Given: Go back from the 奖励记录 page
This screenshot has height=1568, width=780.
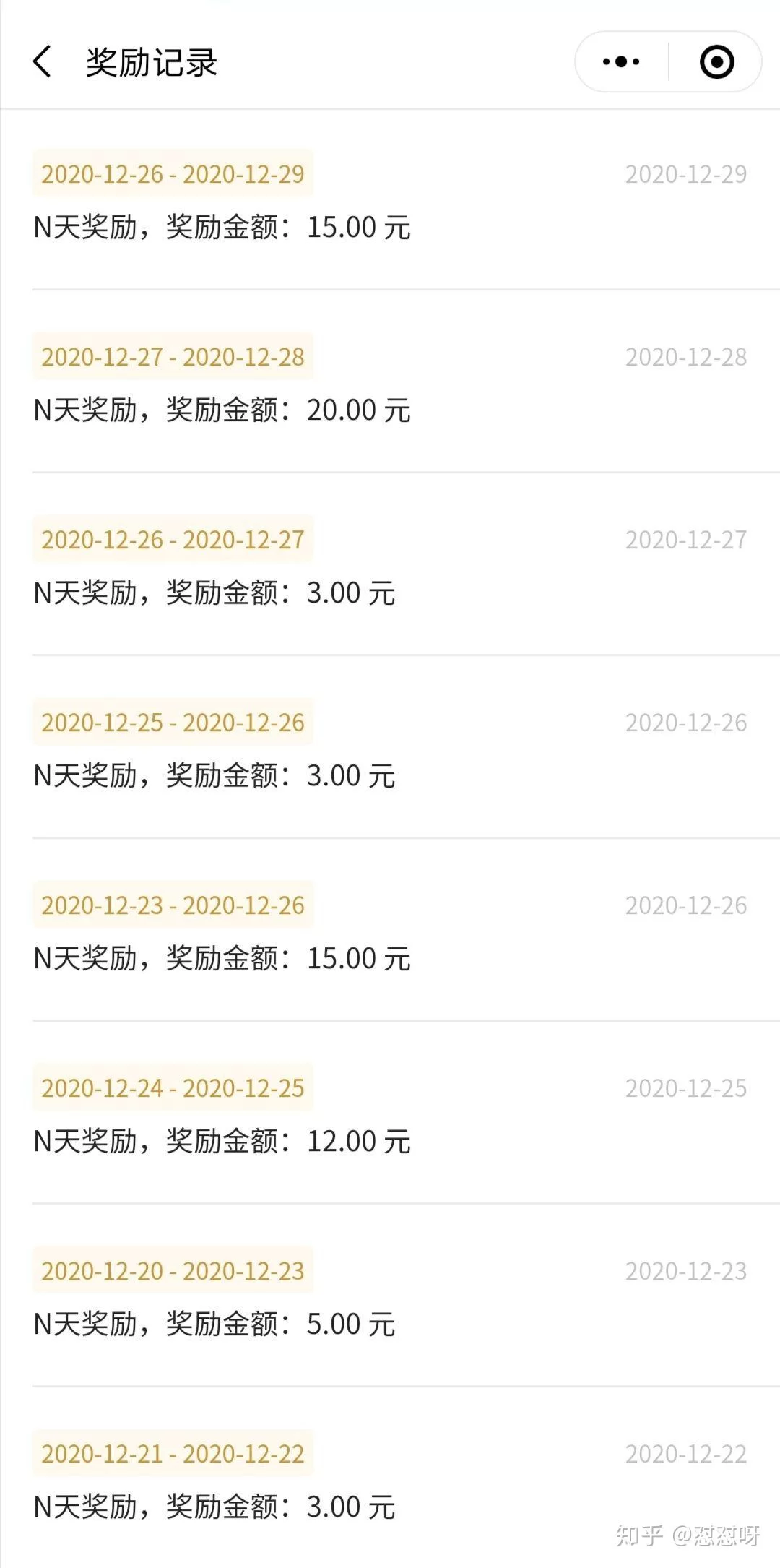Looking at the screenshot, I should (x=43, y=61).
